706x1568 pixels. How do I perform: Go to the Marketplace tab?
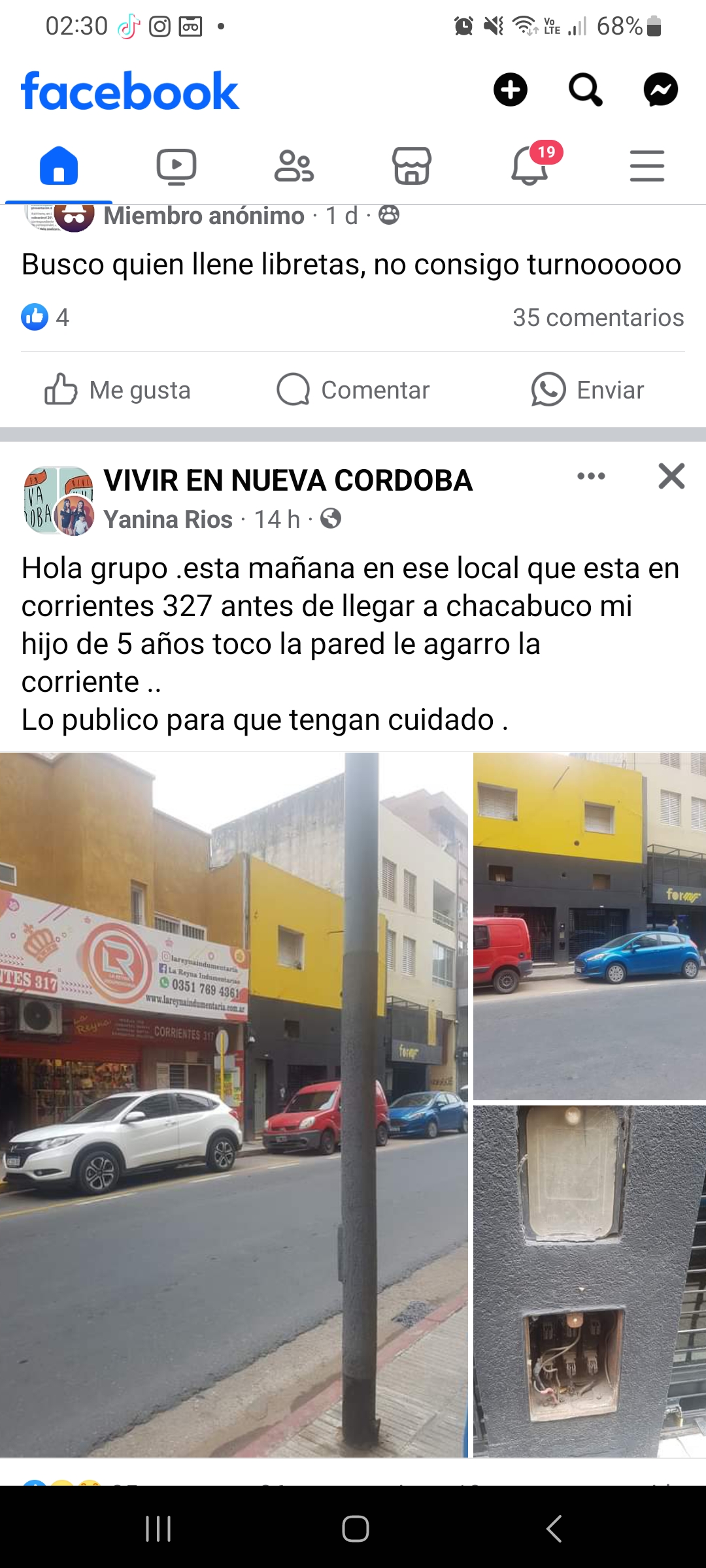point(412,166)
